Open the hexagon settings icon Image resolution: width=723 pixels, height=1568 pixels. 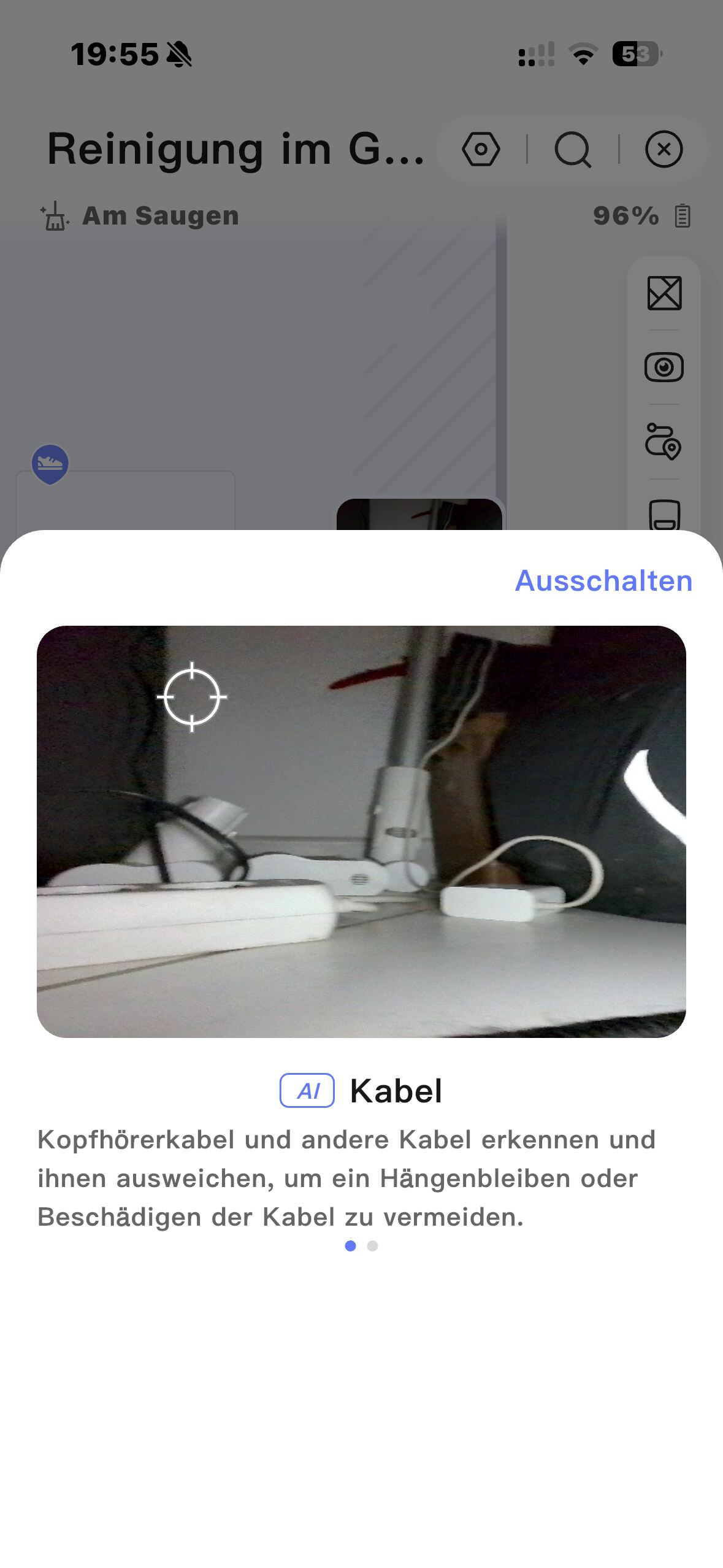(x=481, y=149)
